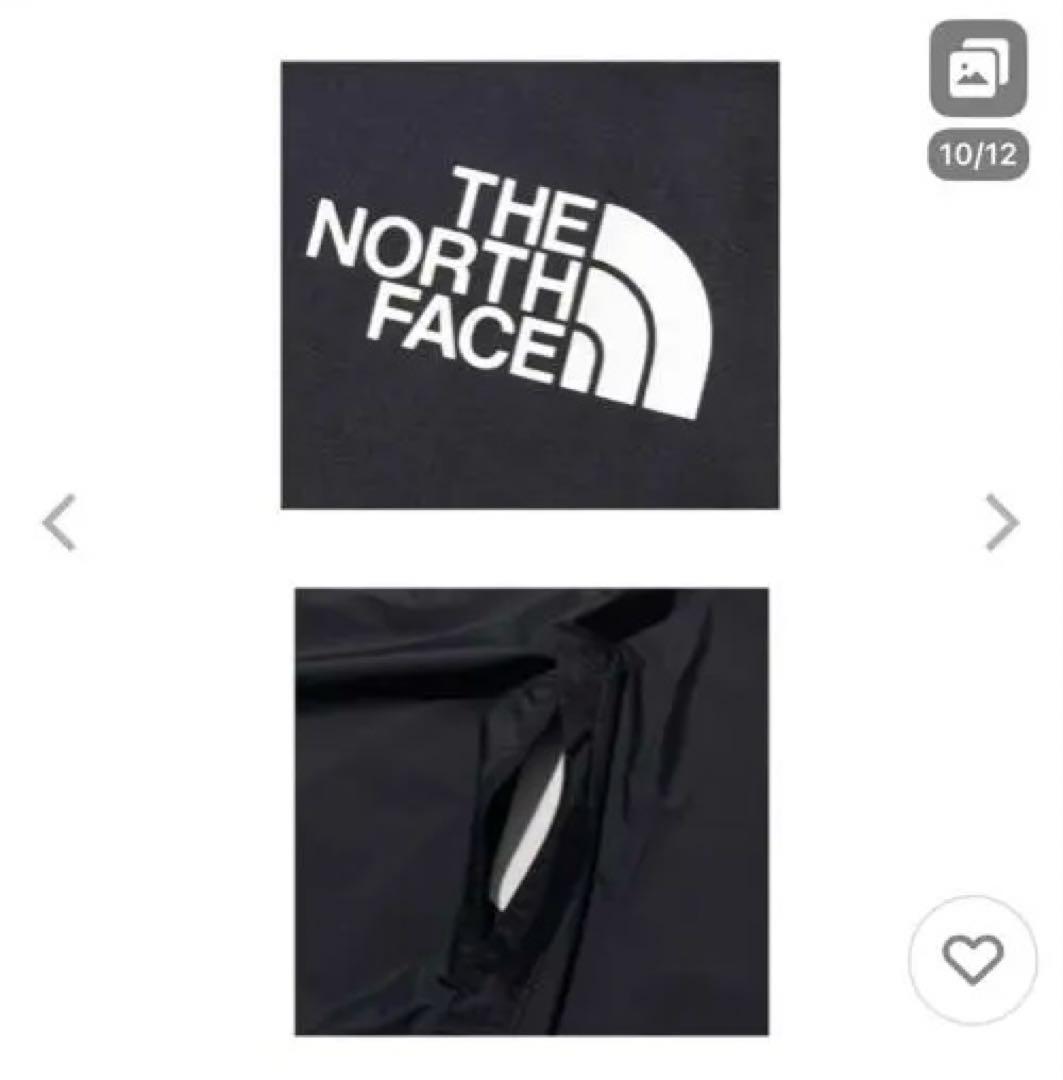Open the image gallery view icon
This screenshot has width=1063, height=1080.
point(977,70)
